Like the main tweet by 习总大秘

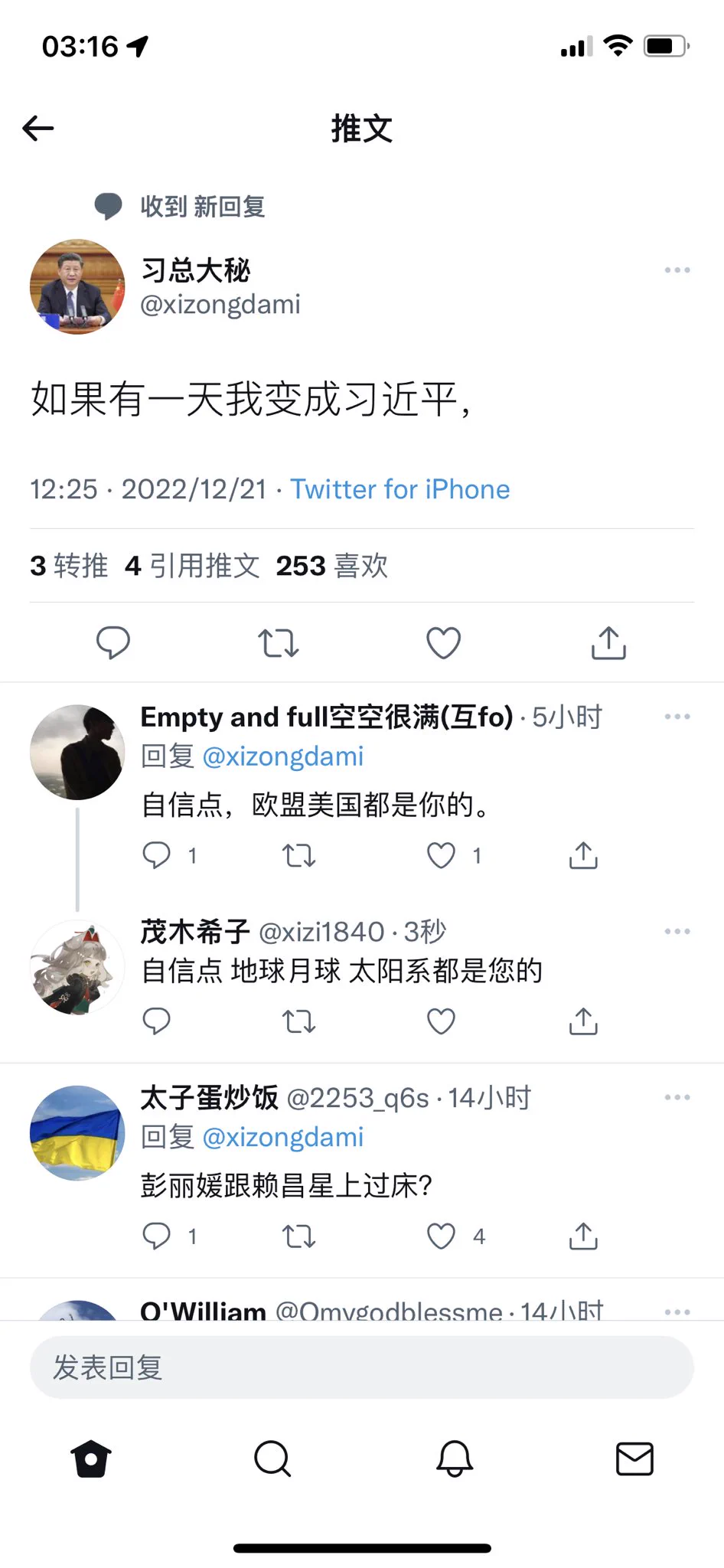pyautogui.click(x=443, y=642)
